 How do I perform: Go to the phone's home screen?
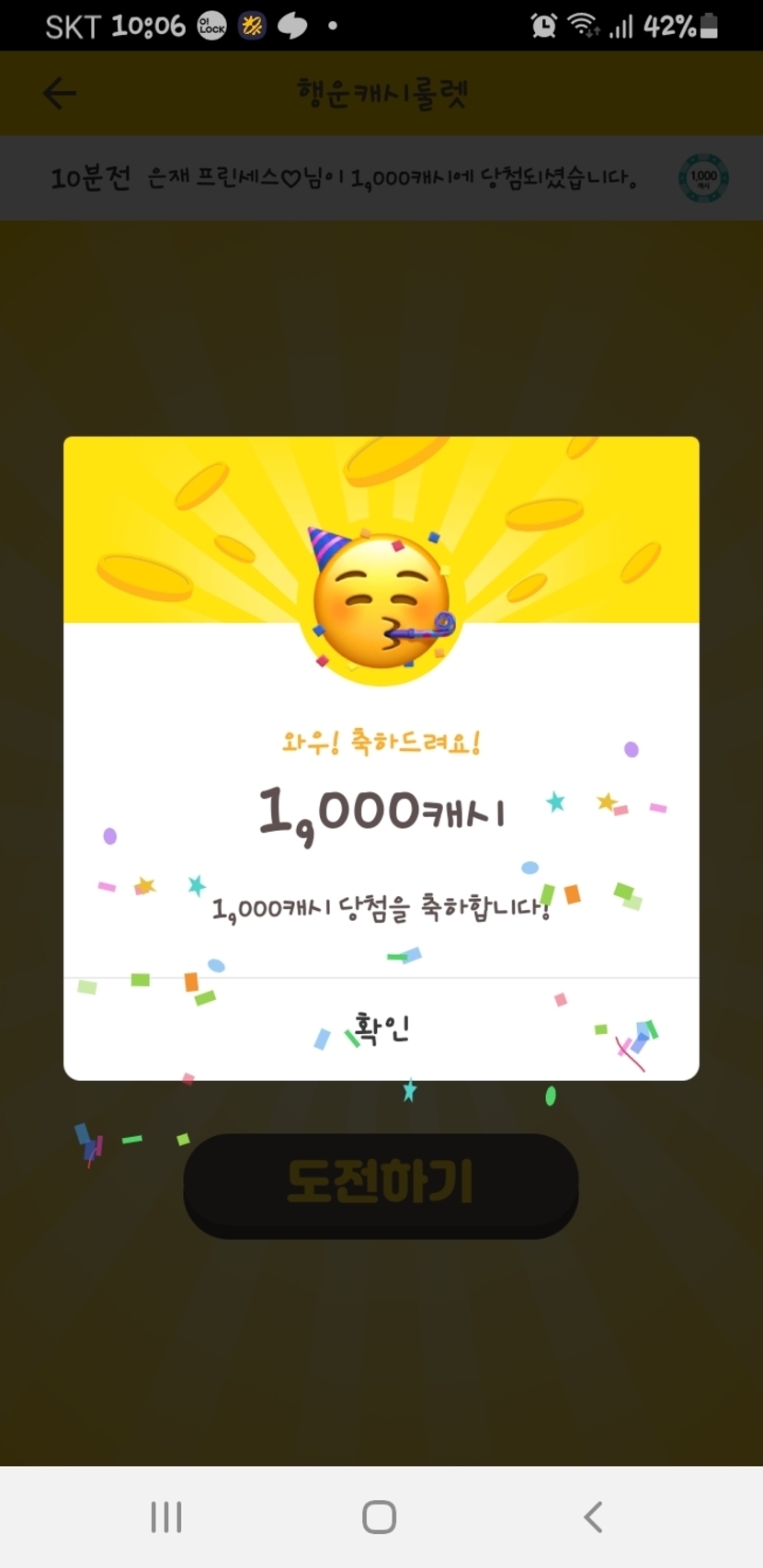(380, 1517)
